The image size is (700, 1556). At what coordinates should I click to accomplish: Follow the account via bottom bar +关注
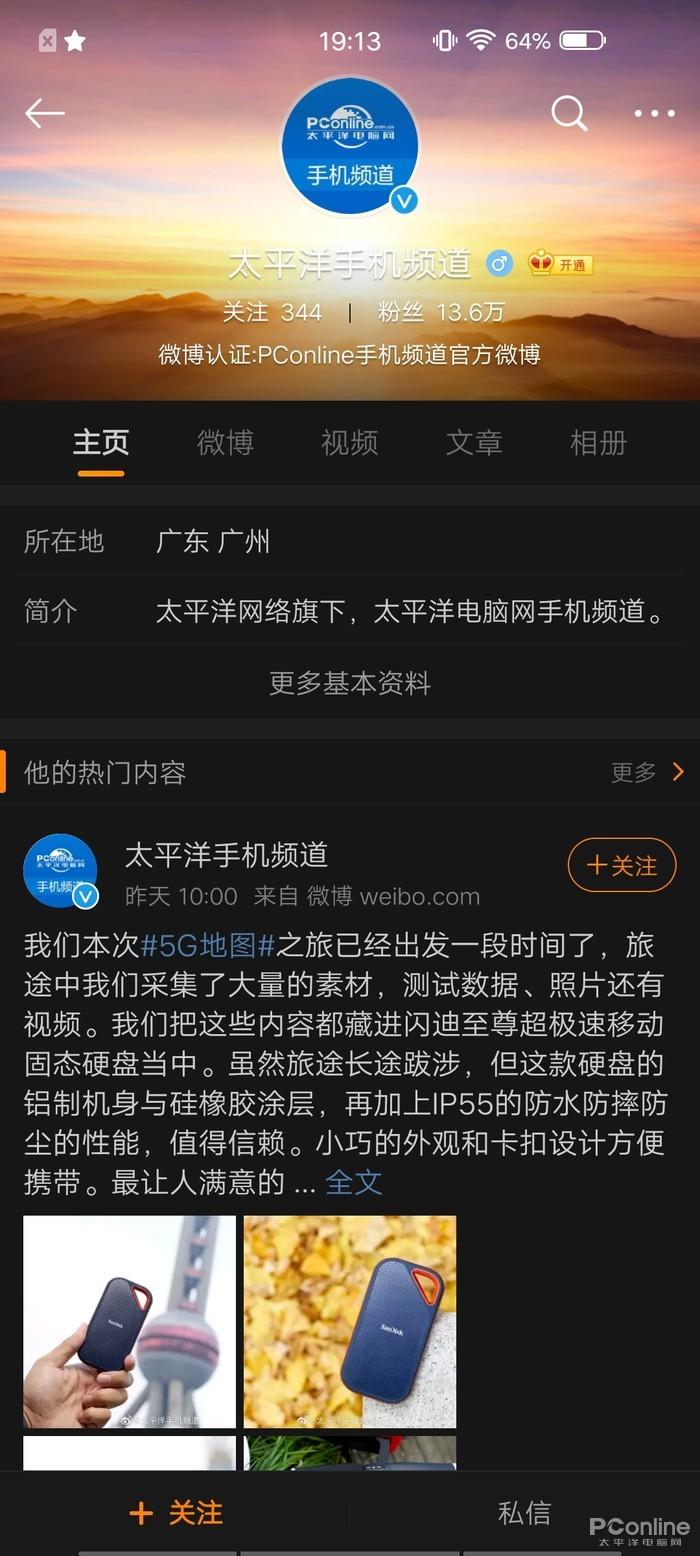(176, 1513)
